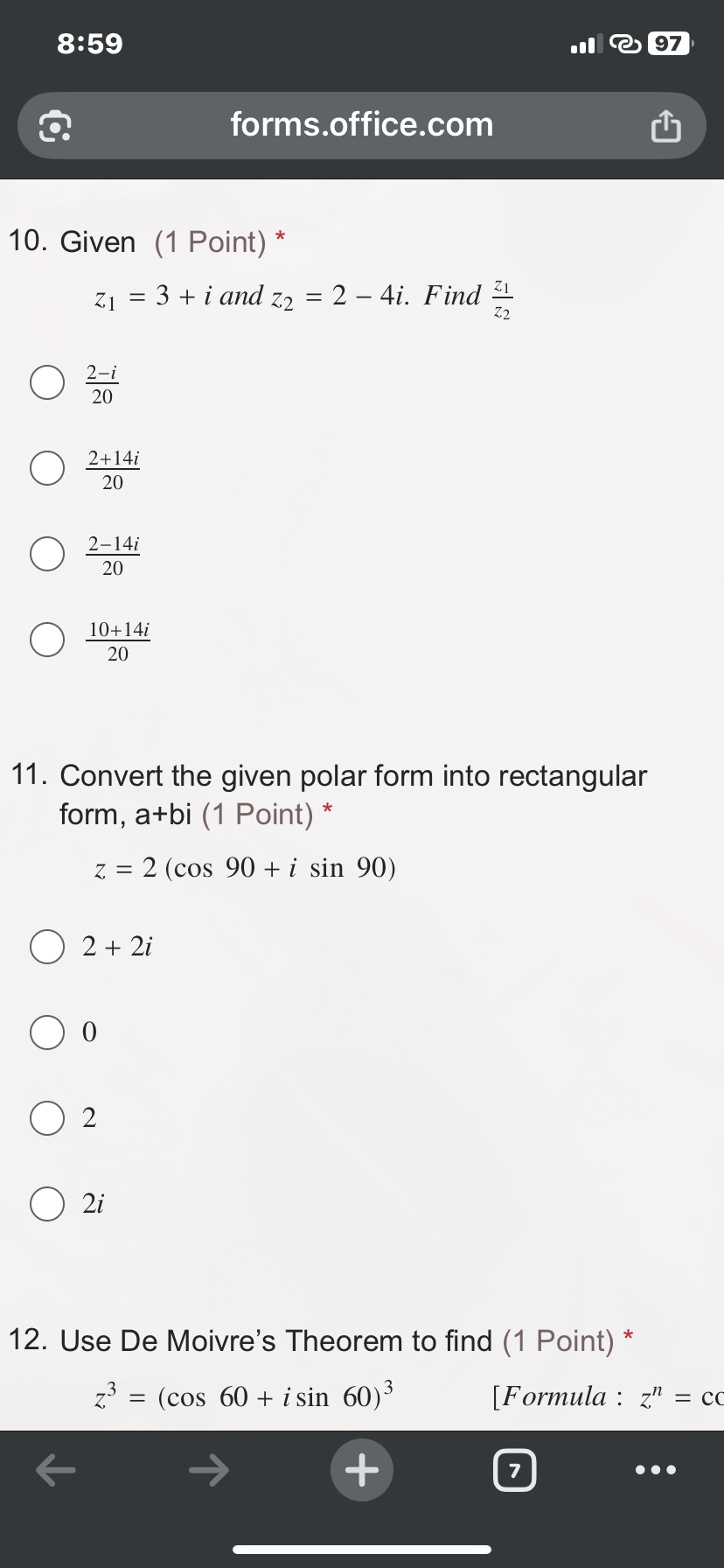Choose 0 for question 11
724x1568 pixels.
pos(47,1032)
